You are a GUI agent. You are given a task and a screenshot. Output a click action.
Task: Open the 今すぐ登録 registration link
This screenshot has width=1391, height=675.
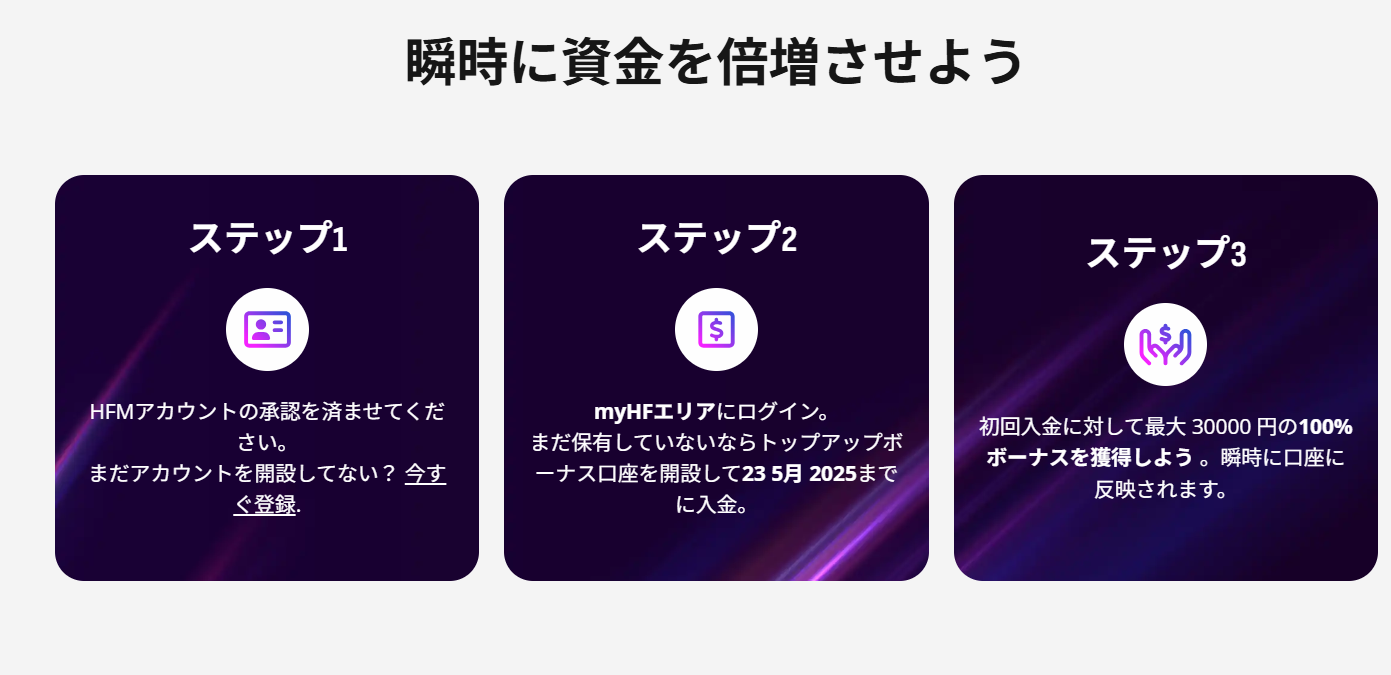[425, 474]
